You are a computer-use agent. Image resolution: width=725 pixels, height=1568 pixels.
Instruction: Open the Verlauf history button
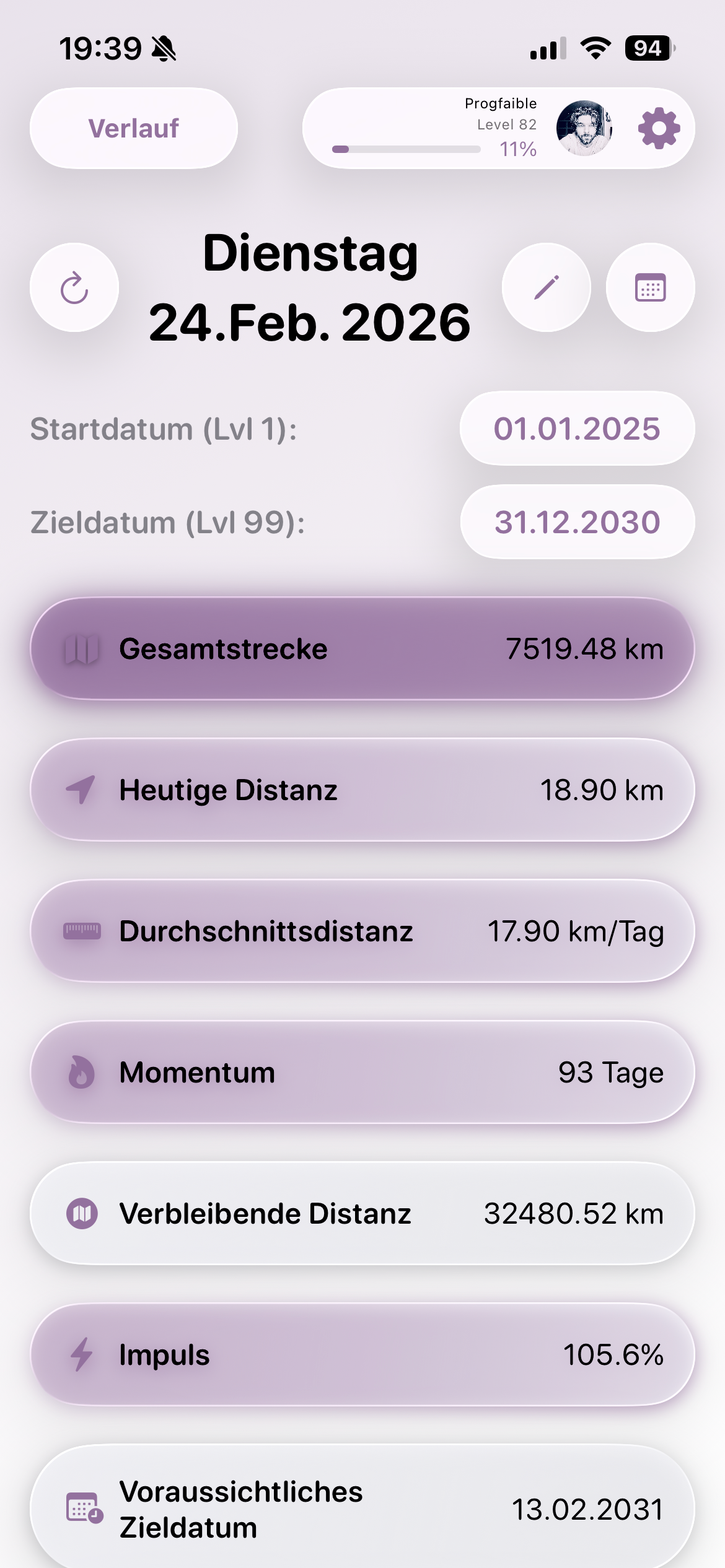click(134, 128)
